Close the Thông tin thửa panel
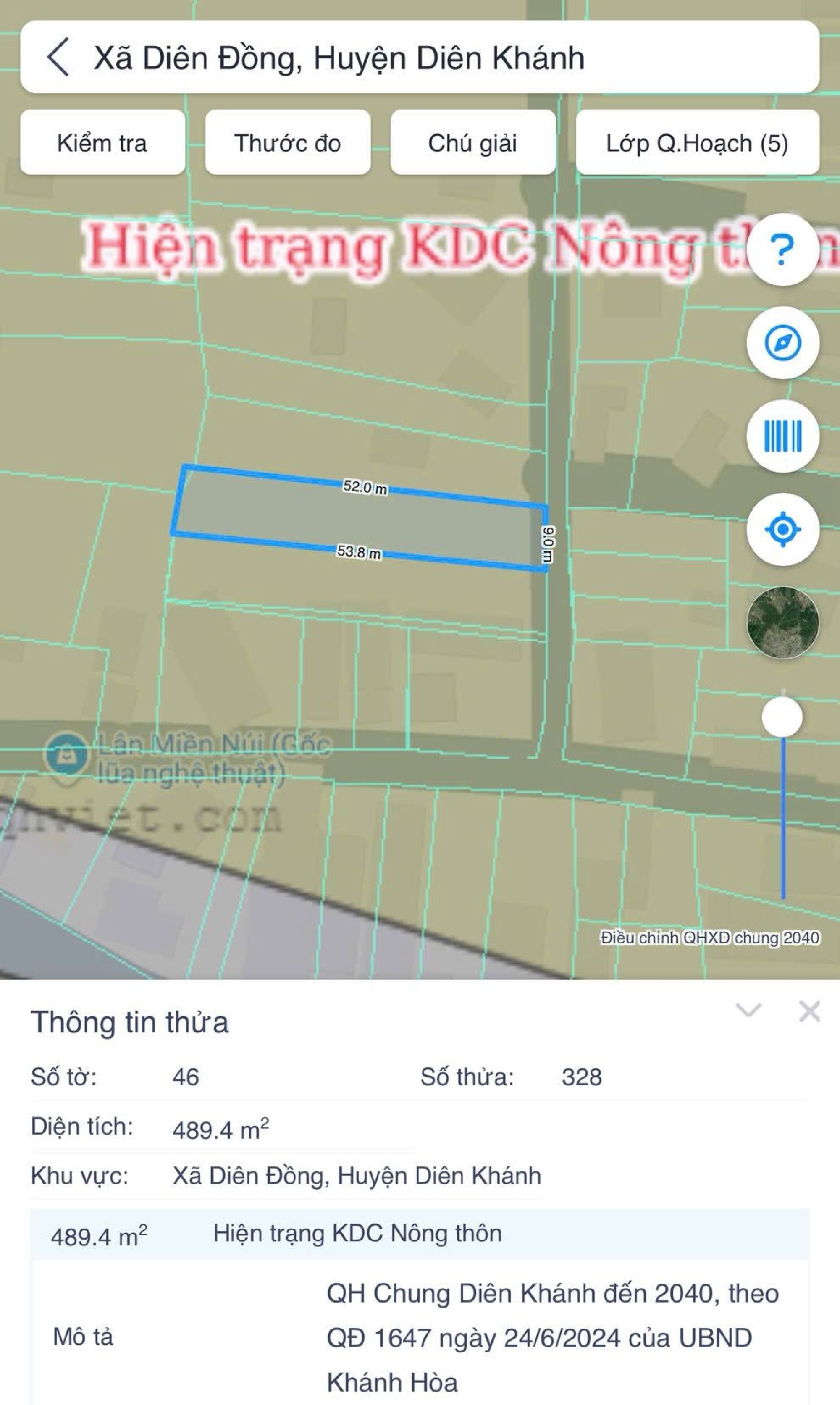The width and height of the screenshot is (840, 1405). click(x=809, y=1011)
